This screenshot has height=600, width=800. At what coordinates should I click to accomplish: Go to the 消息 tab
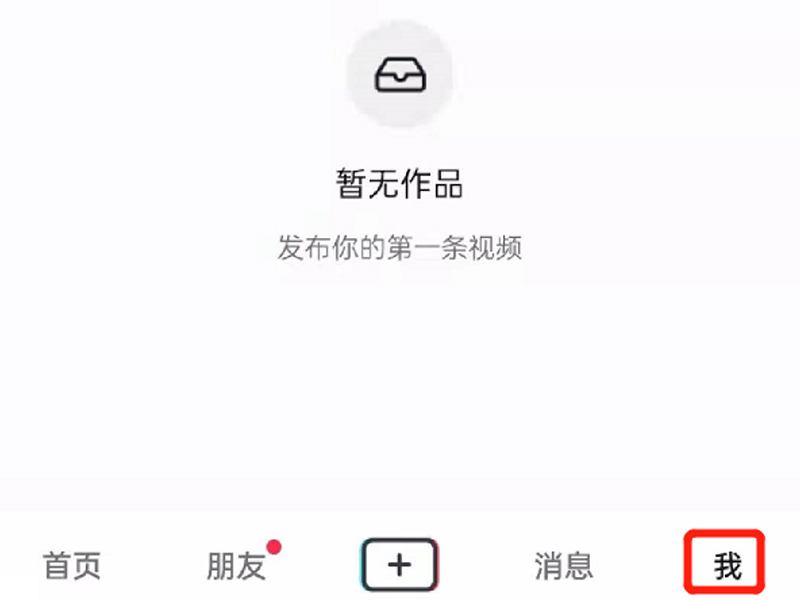tap(563, 566)
